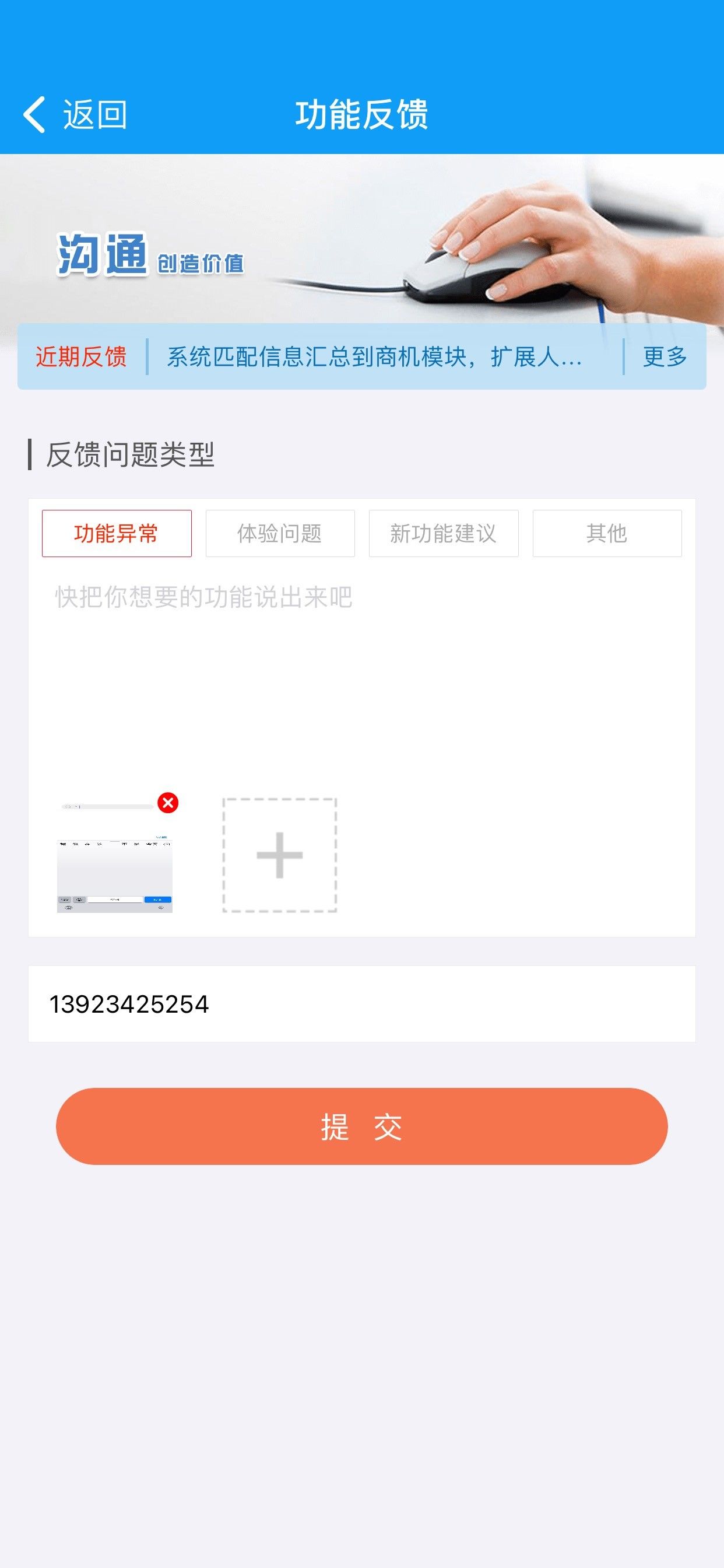Viewport: 724px width, 1568px height.
Task: Open the recent feedback item 系统匹配信息汇总到商机模块
Action: (374, 356)
